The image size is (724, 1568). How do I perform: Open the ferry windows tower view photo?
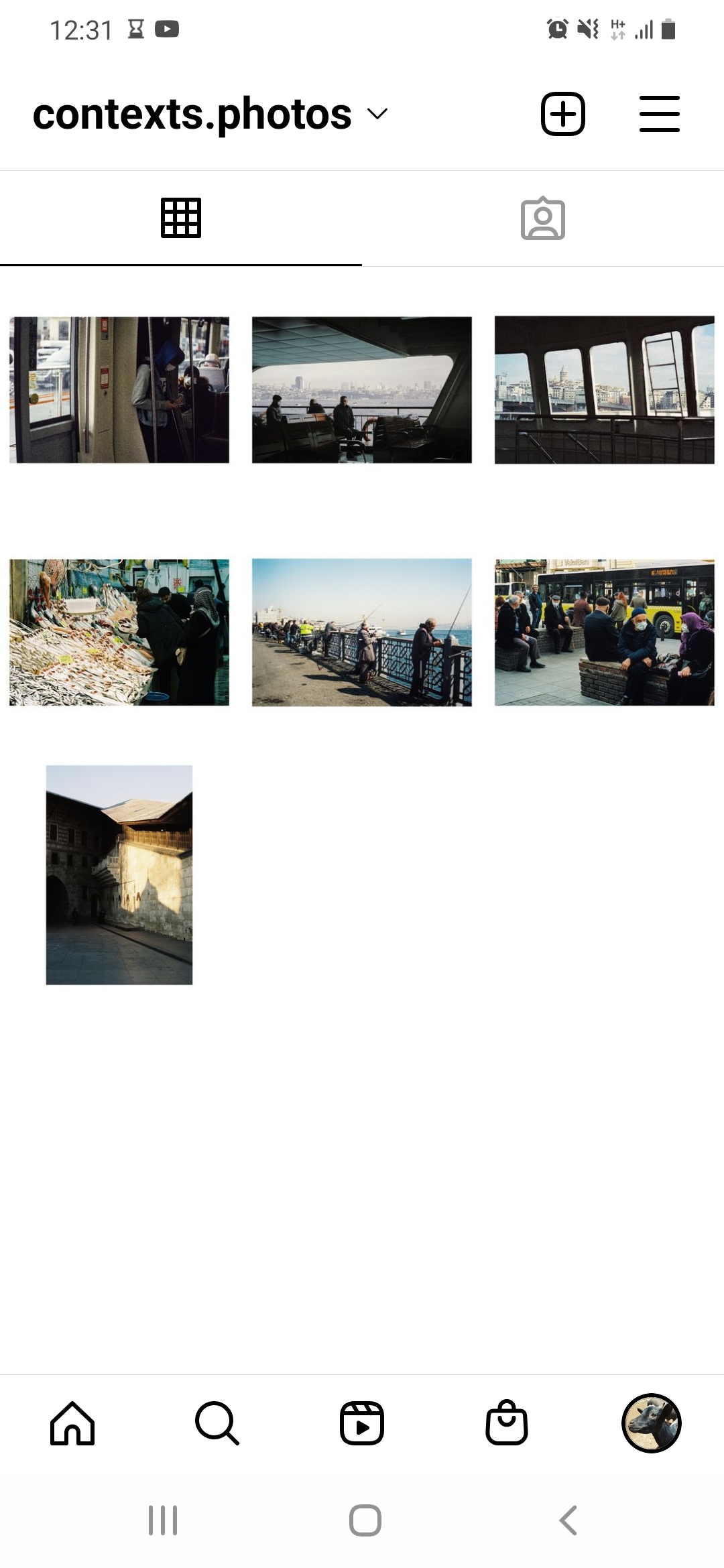[x=604, y=390]
